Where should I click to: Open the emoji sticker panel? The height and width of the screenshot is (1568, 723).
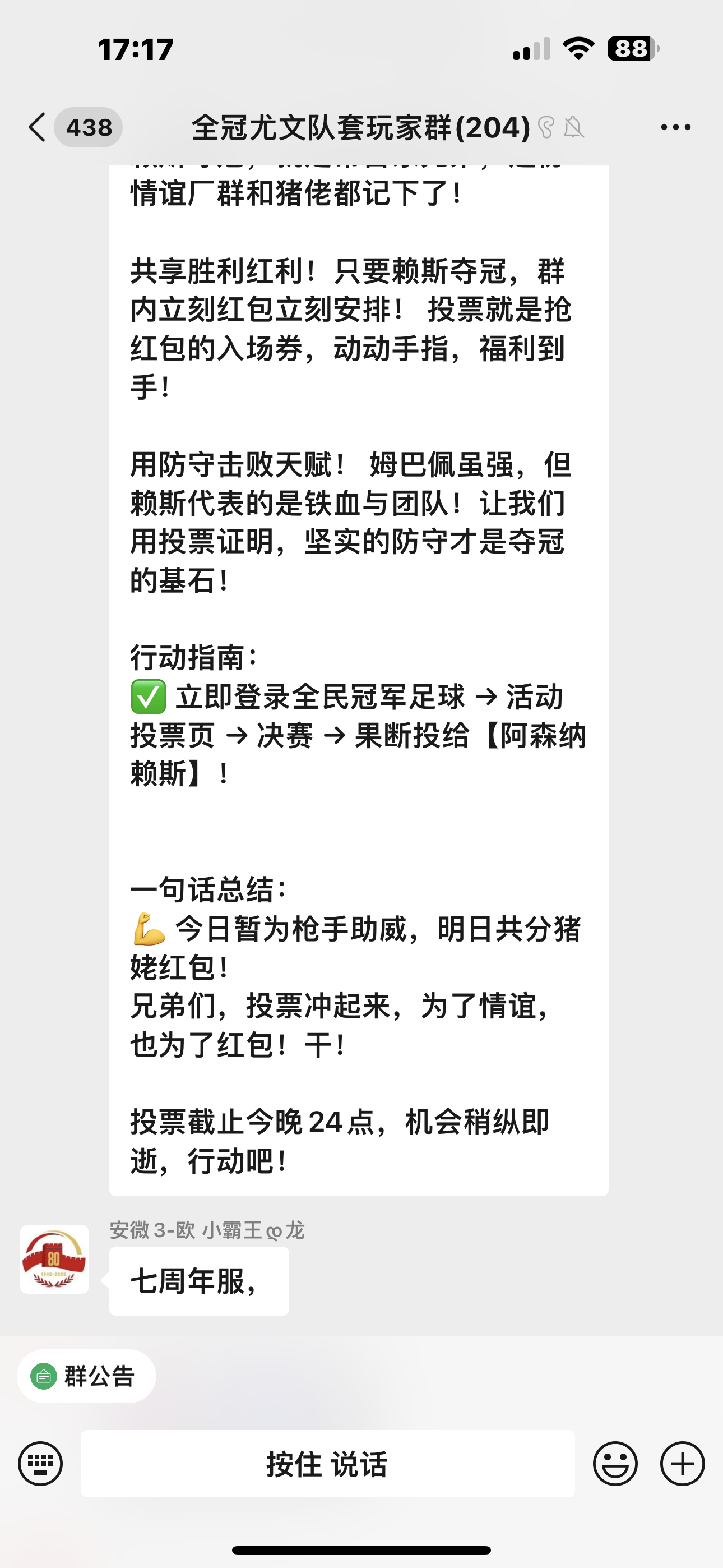615,1463
